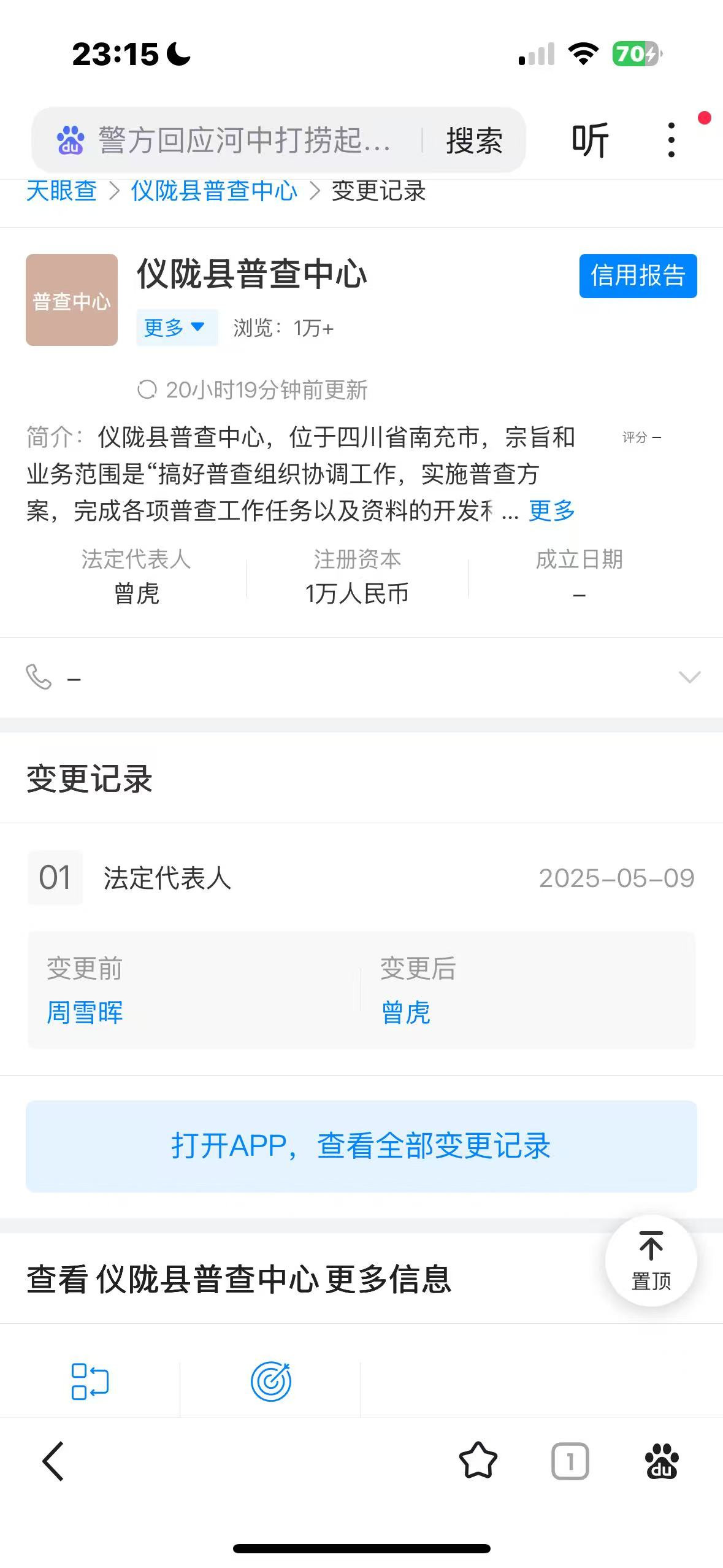The image size is (723, 1568).
Task: Open the three-dot overflow menu
Action: [x=671, y=140]
